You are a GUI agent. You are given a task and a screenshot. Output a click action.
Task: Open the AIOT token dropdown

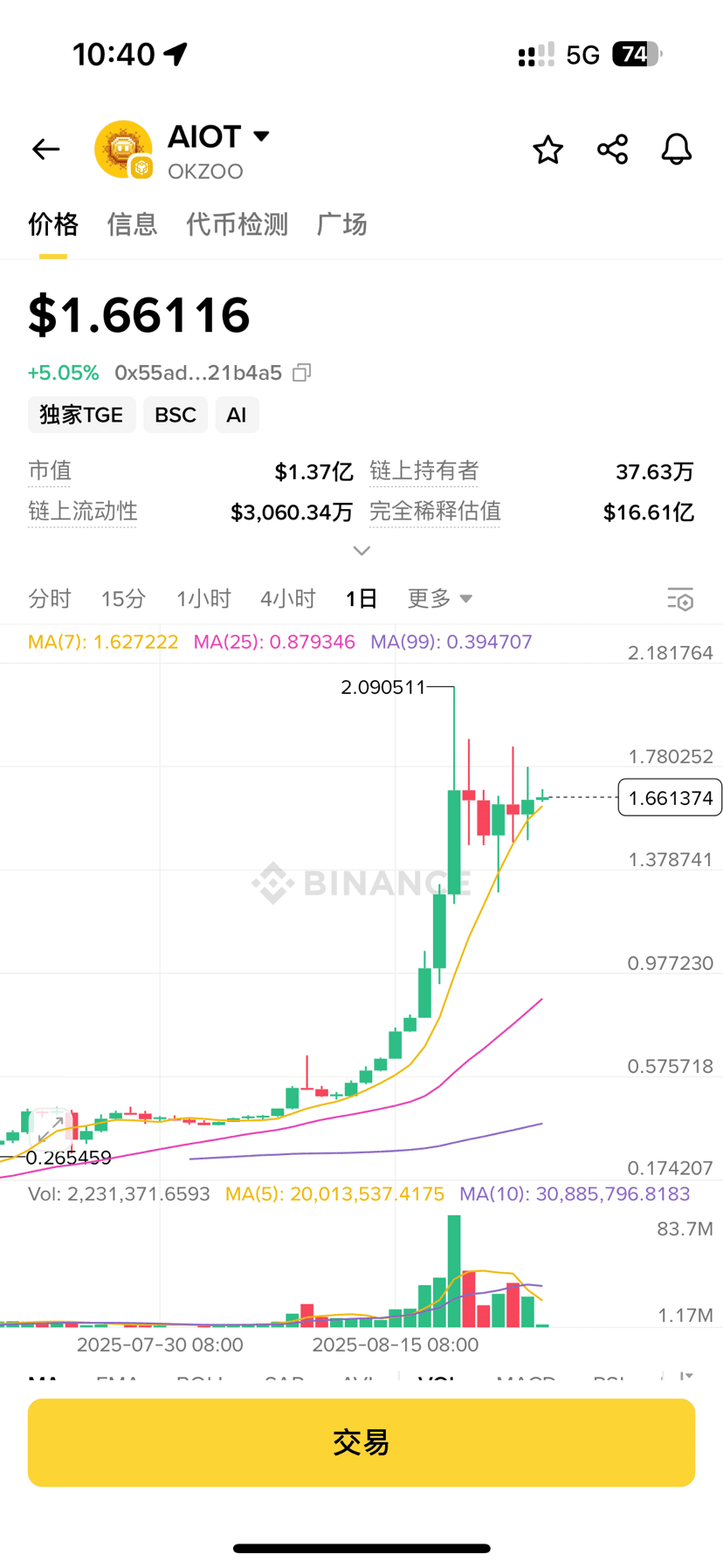tap(261, 136)
